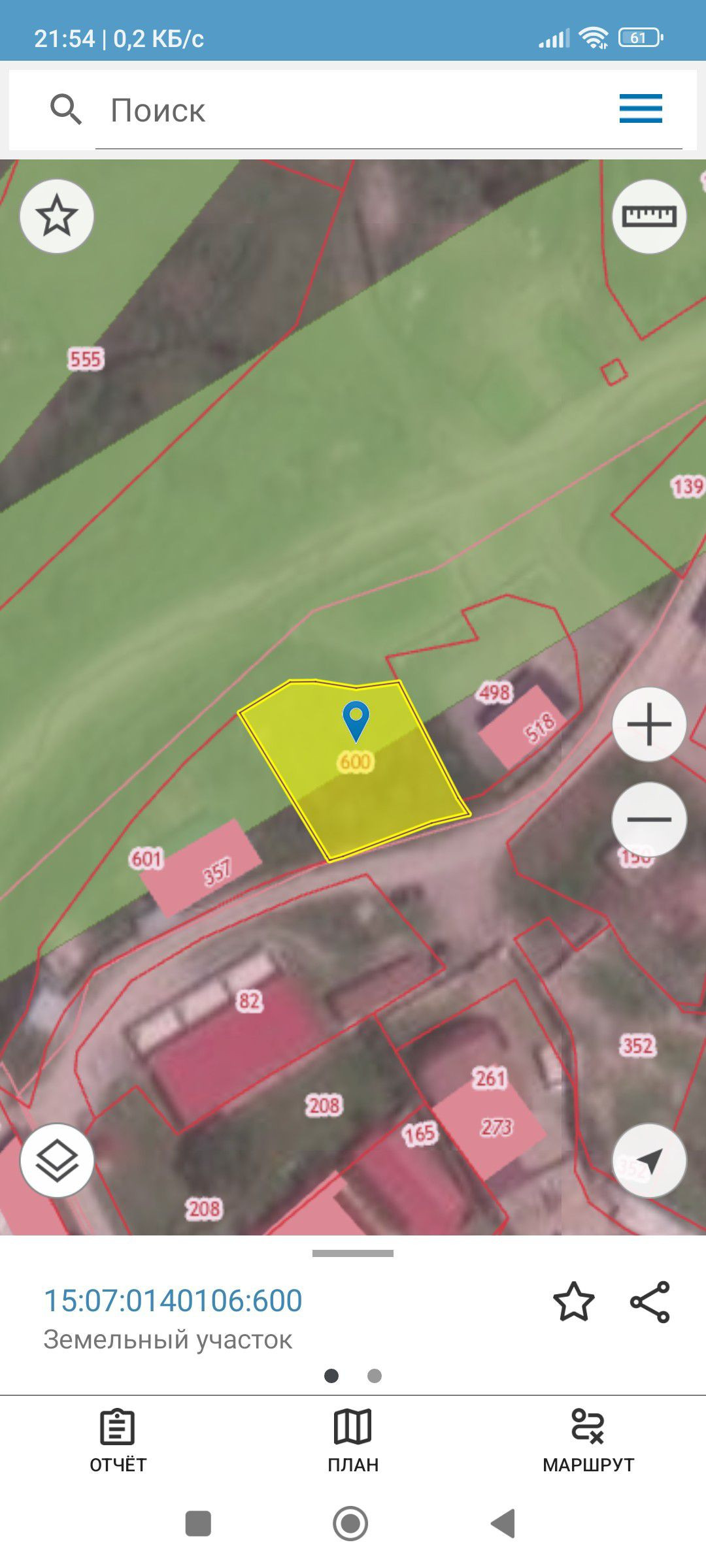Image resolution: width=706 pixels, height=1568 pixels.
Task: Zoom in with the plus button
Action: click(x=648, y=724)
